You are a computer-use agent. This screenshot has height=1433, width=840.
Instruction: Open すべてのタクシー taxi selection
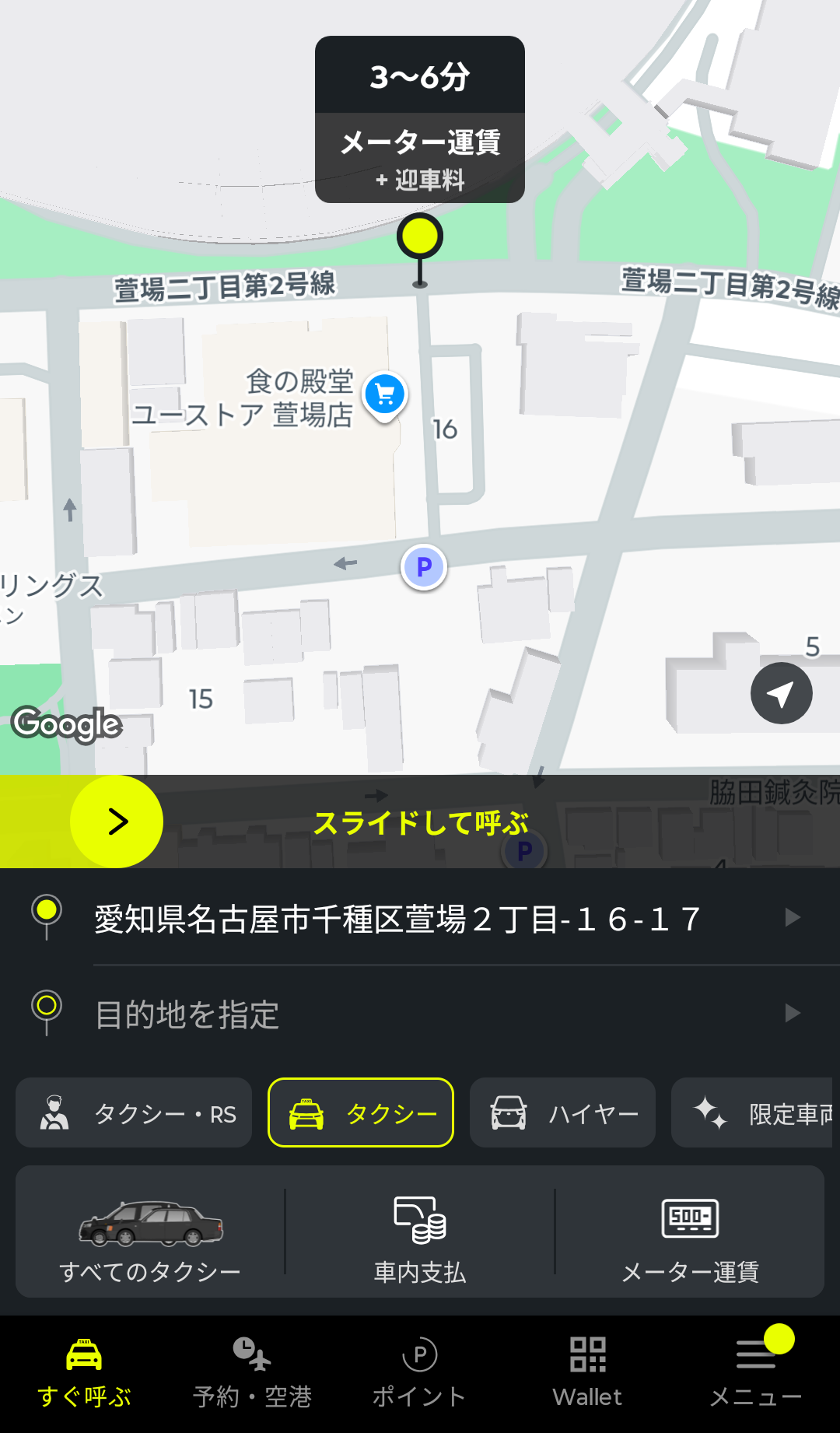pos(150,1233)
